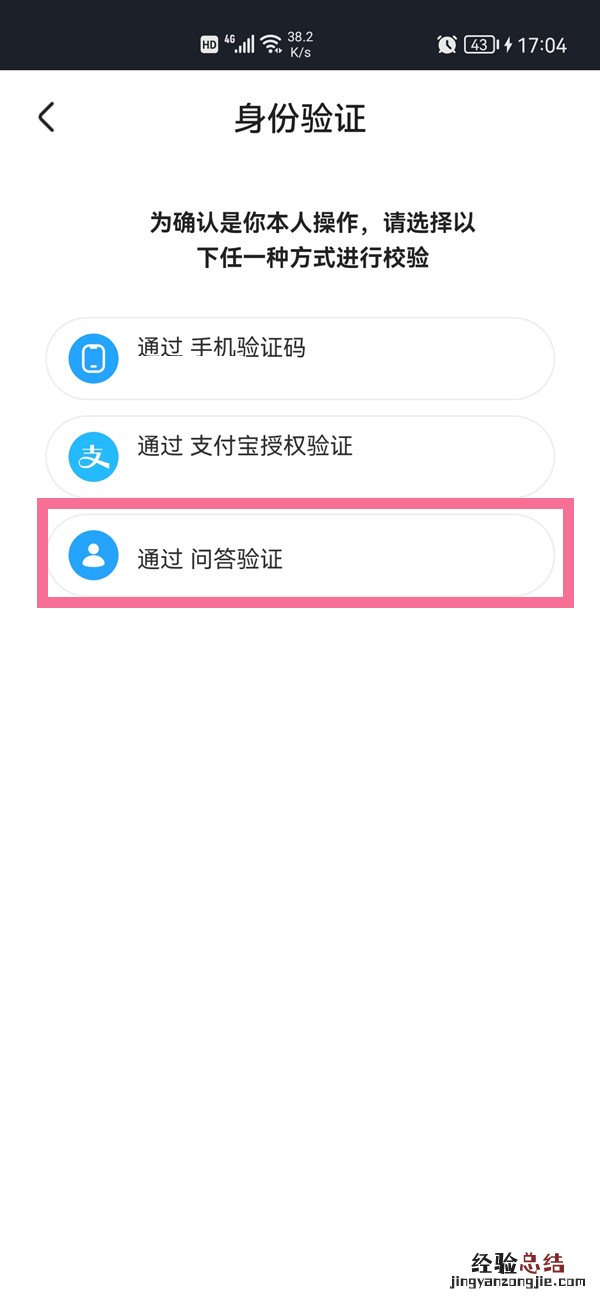Go back from the 身份验证 page
The width and height of the screenshot is (600, 1300).
tap(46, 117)
